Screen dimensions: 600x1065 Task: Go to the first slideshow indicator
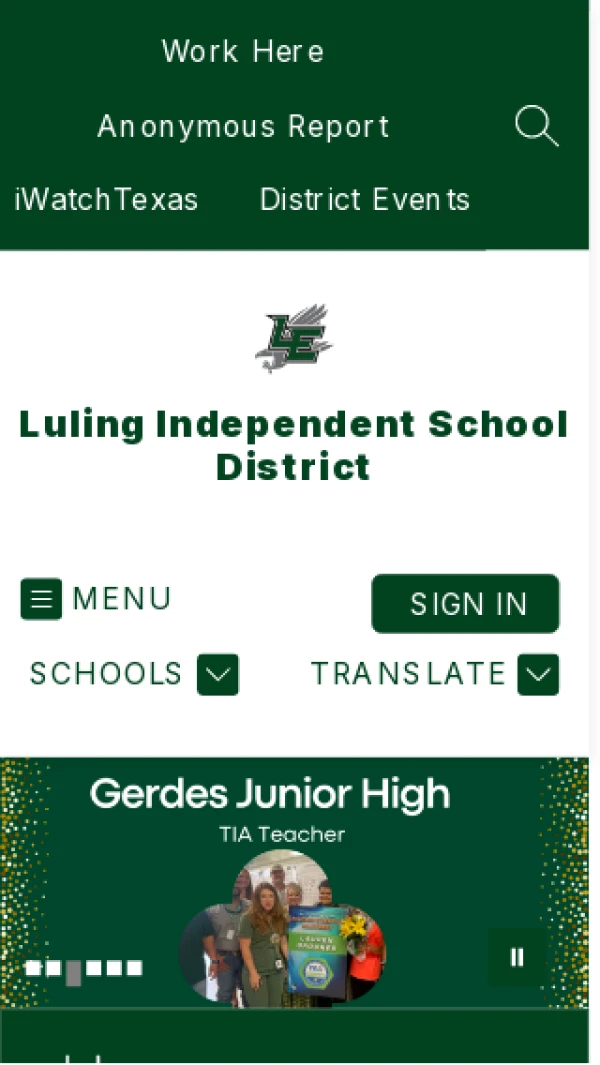click(33, 968)
